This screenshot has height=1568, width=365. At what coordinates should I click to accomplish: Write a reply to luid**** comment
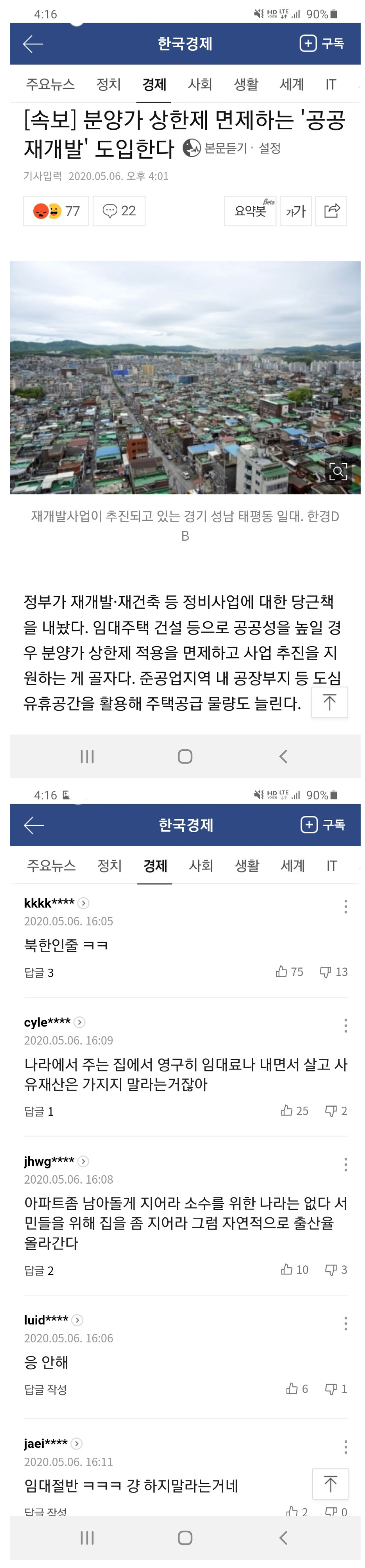pos(45,1390)
